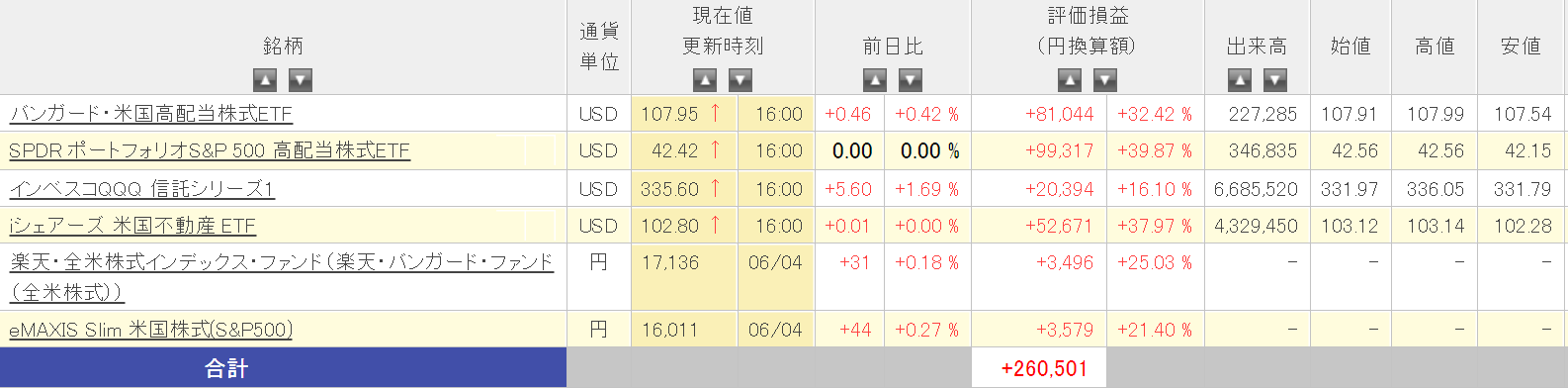The height and width of the screenshot is (389, 1568).
Task: Open eMAXIS Slim 米国株式(S&P500) link
Action: pyautogui.click(x=151, y=330)
